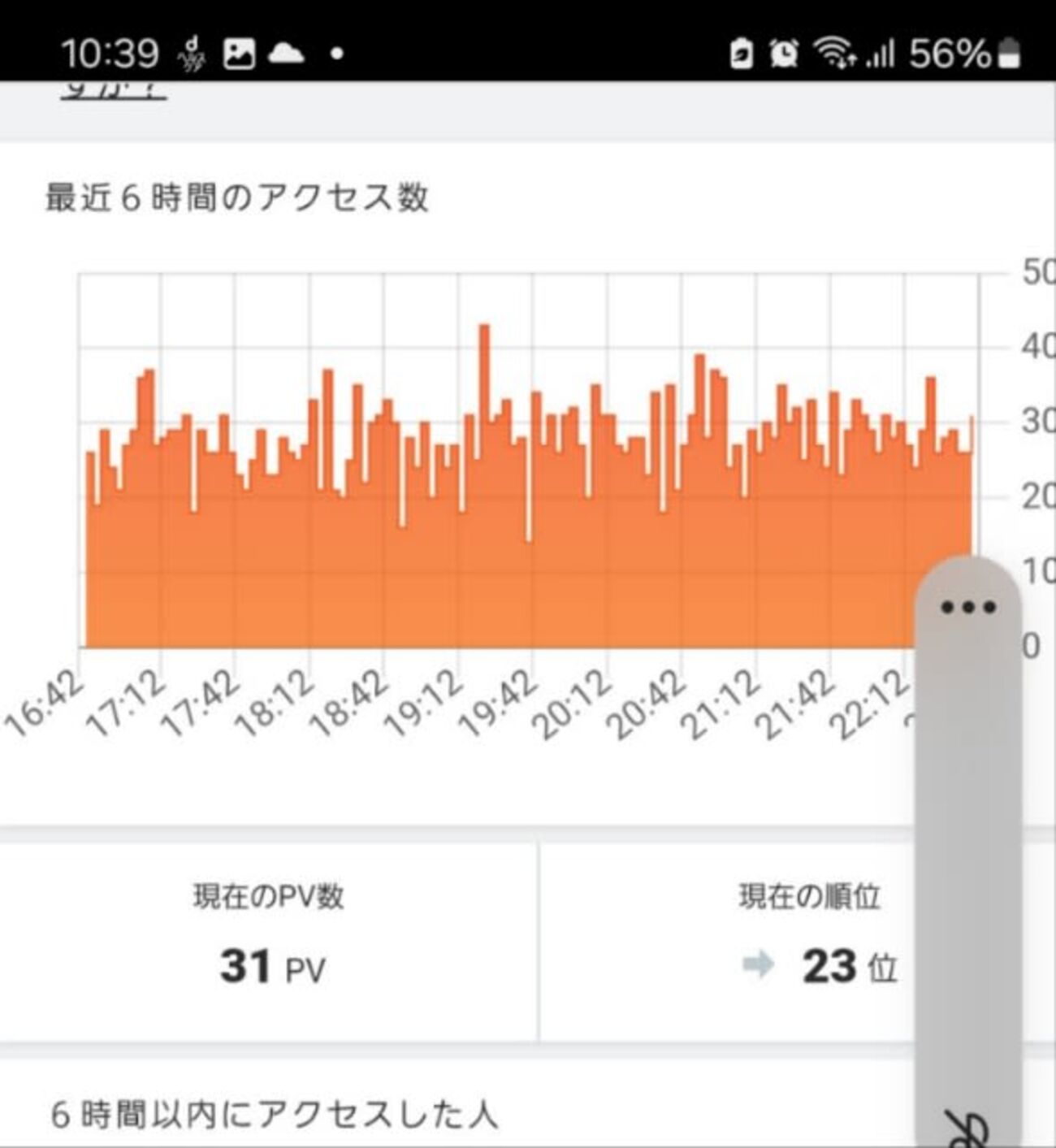Open the three-dot menu on floating panel
Screen dimensions: 1056x1148
[968, 607]
